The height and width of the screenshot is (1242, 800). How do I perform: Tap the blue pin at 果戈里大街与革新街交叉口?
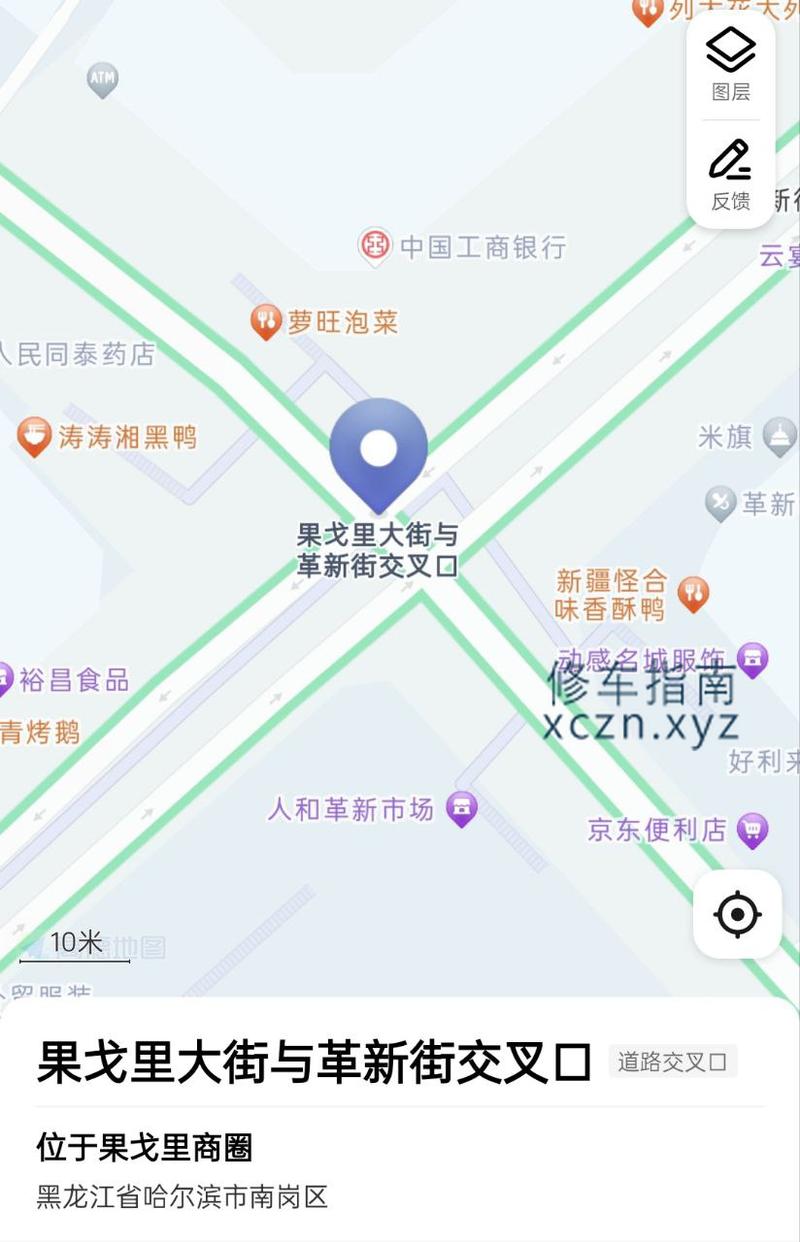pos(379,451)
